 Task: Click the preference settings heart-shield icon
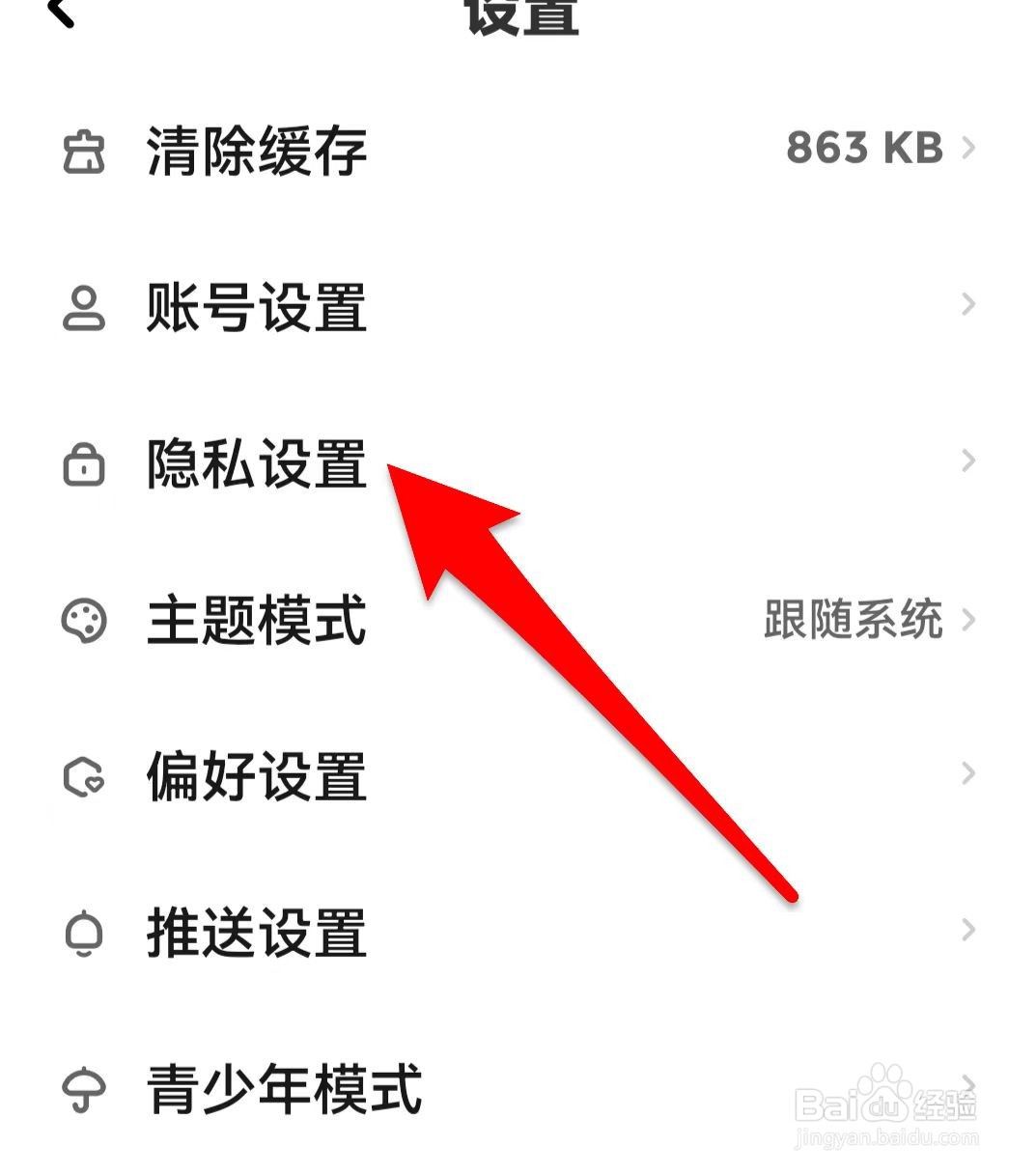click(84, 776)
